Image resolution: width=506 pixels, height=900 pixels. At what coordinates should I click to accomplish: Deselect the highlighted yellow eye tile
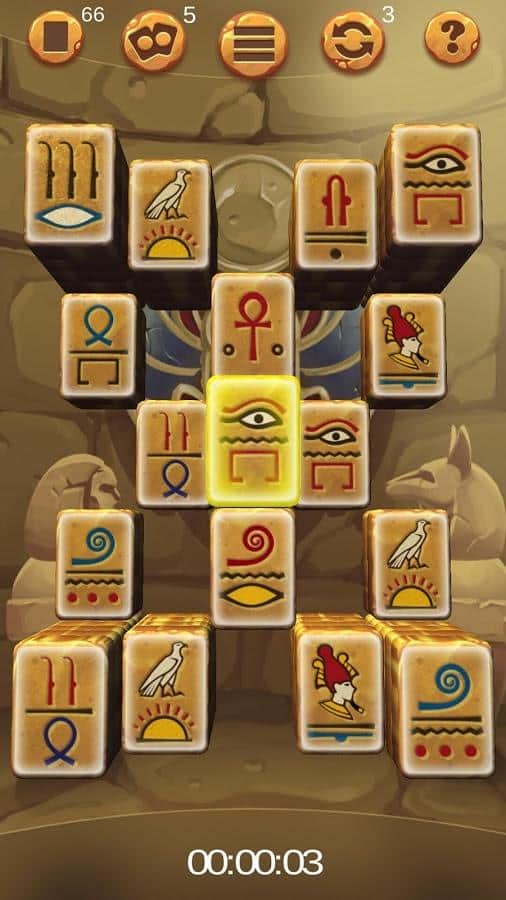tap(253, 441)
